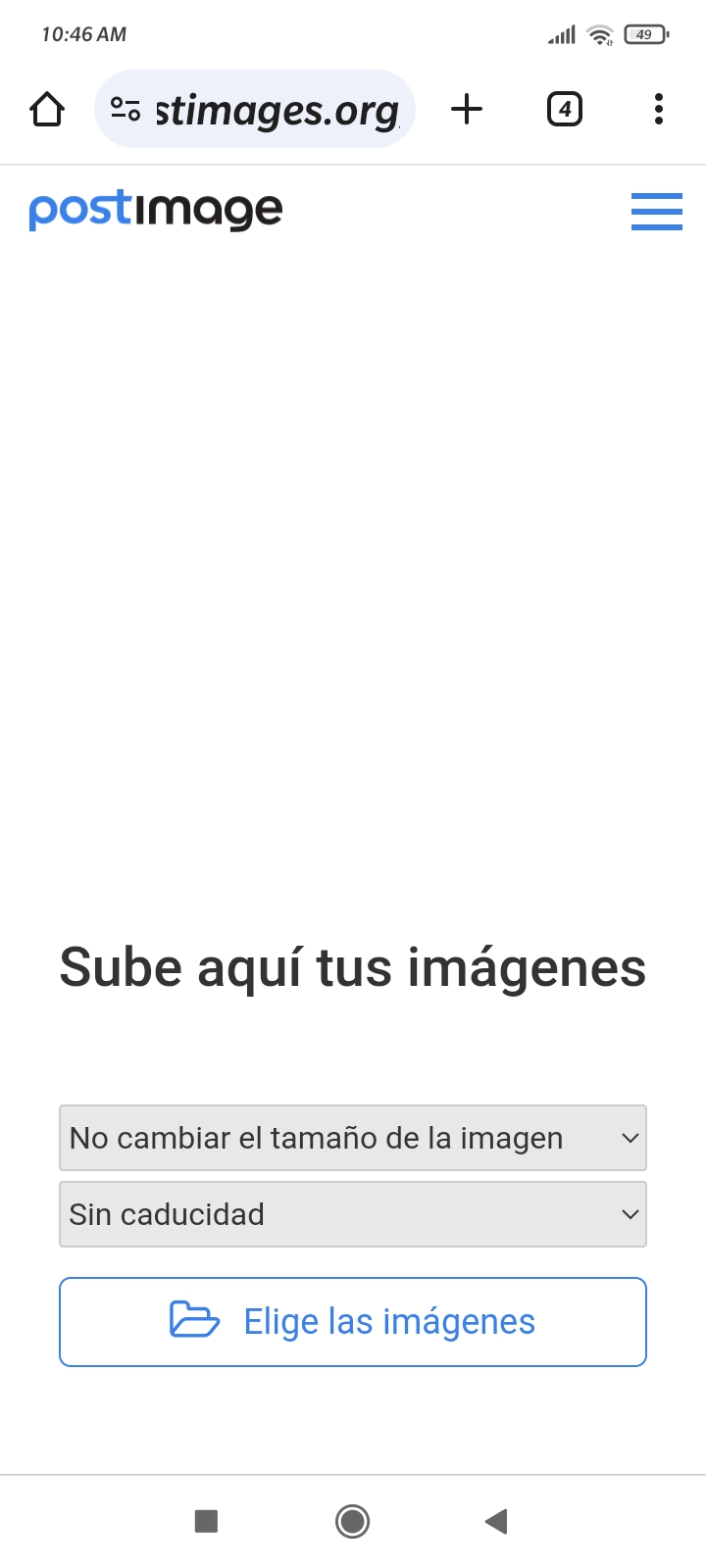Open the tab switcher showing 4
This screenshot has width=706, height=1568.
click(564, 109)
